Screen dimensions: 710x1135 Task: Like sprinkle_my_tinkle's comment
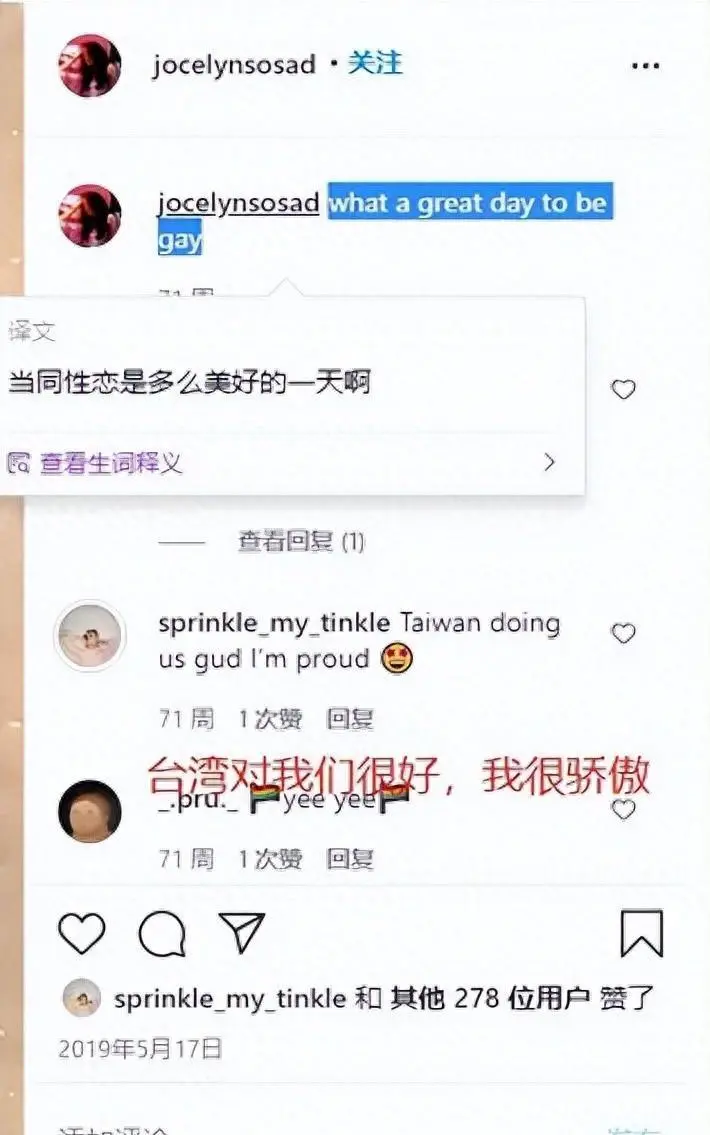pyautogui.click(x=623, y=633)
